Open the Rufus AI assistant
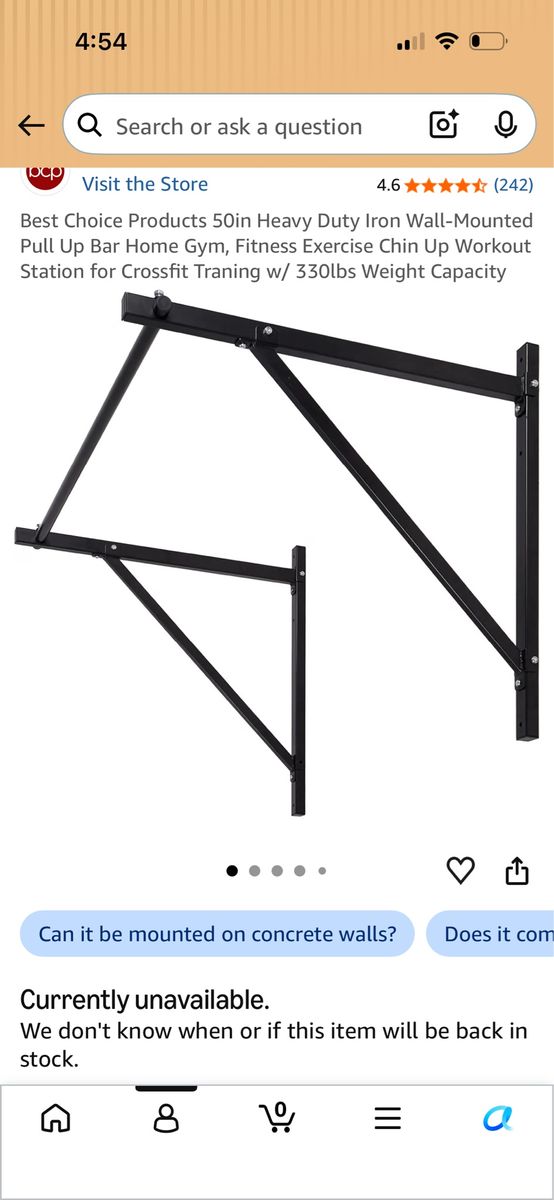554x1200 pixels. point(498,1117)
